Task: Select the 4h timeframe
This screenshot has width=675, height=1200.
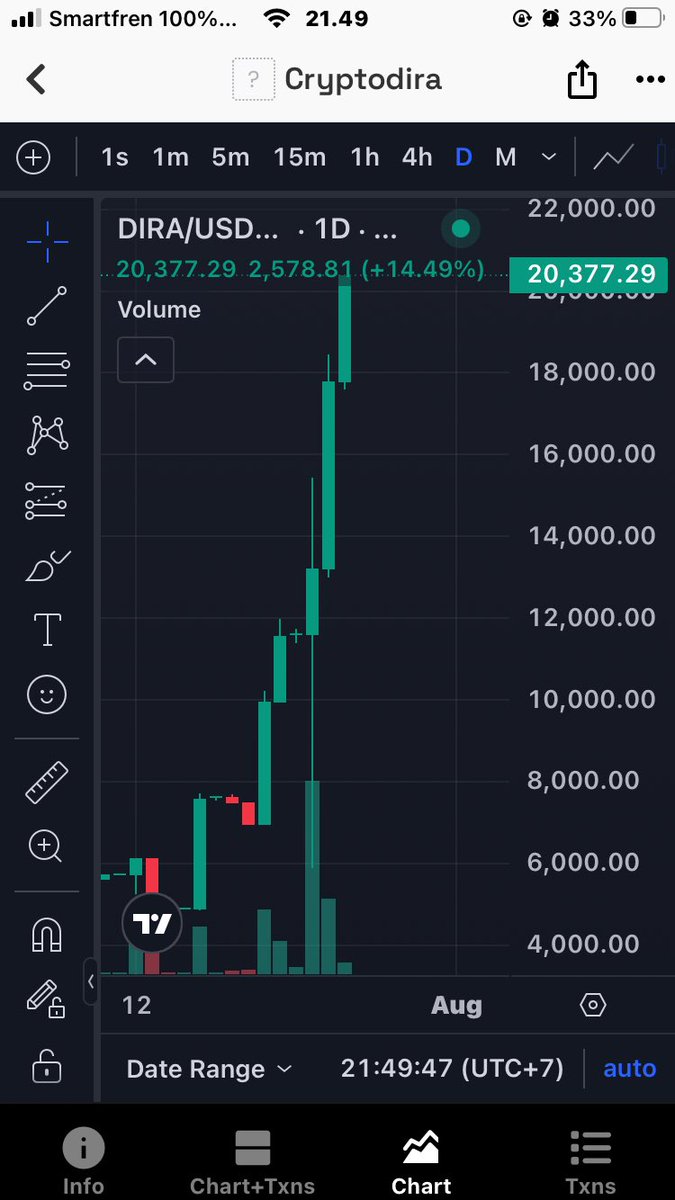Action: pyautogui.click(x=417, y=157)
